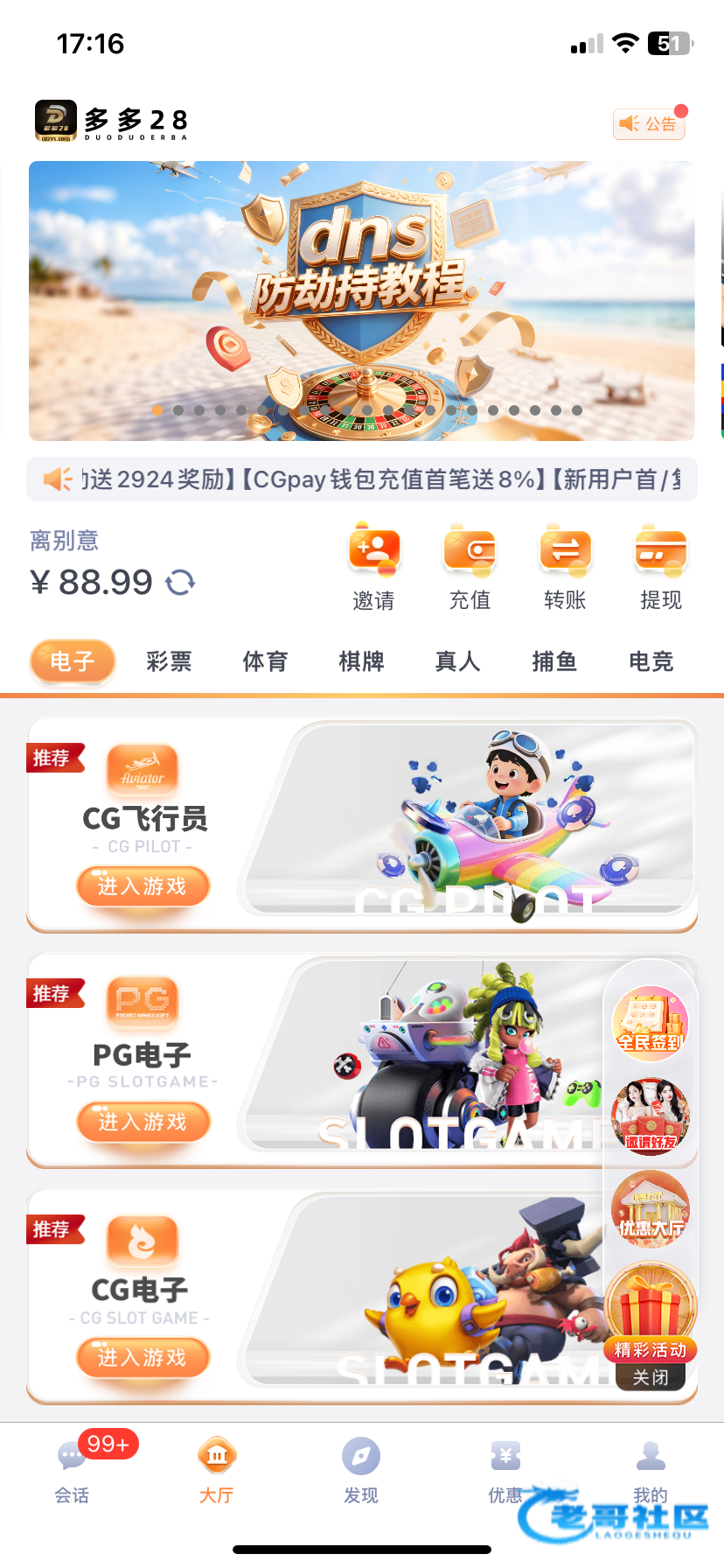Enter the CG飞行员 game
The image size is (724, 1568).
click(x=143, y=886)
